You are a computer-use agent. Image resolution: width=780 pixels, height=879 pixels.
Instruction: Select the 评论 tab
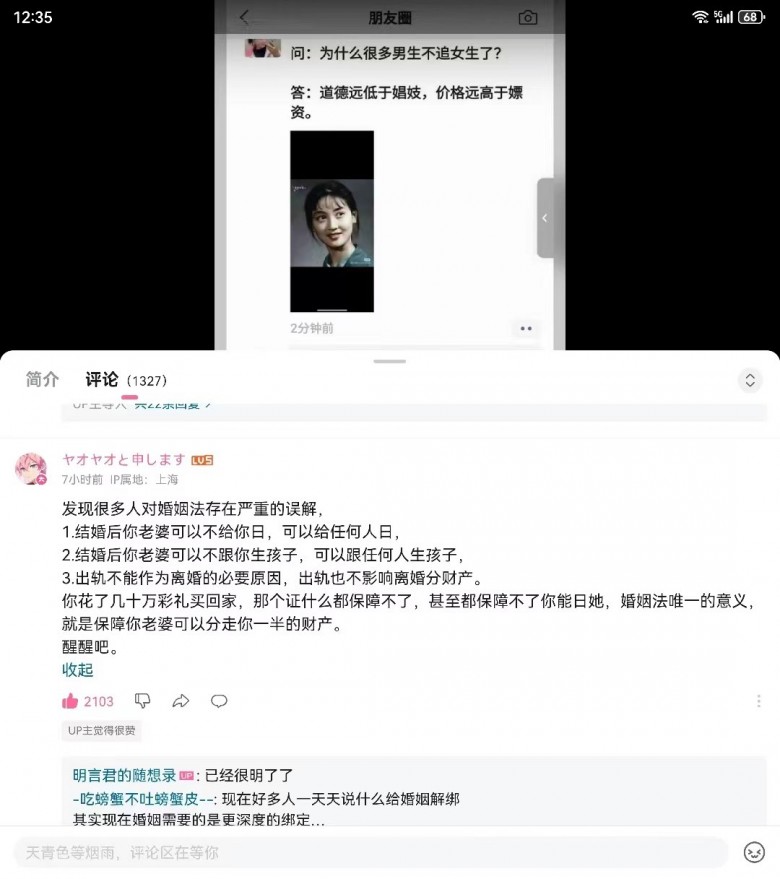click(102, 380)
